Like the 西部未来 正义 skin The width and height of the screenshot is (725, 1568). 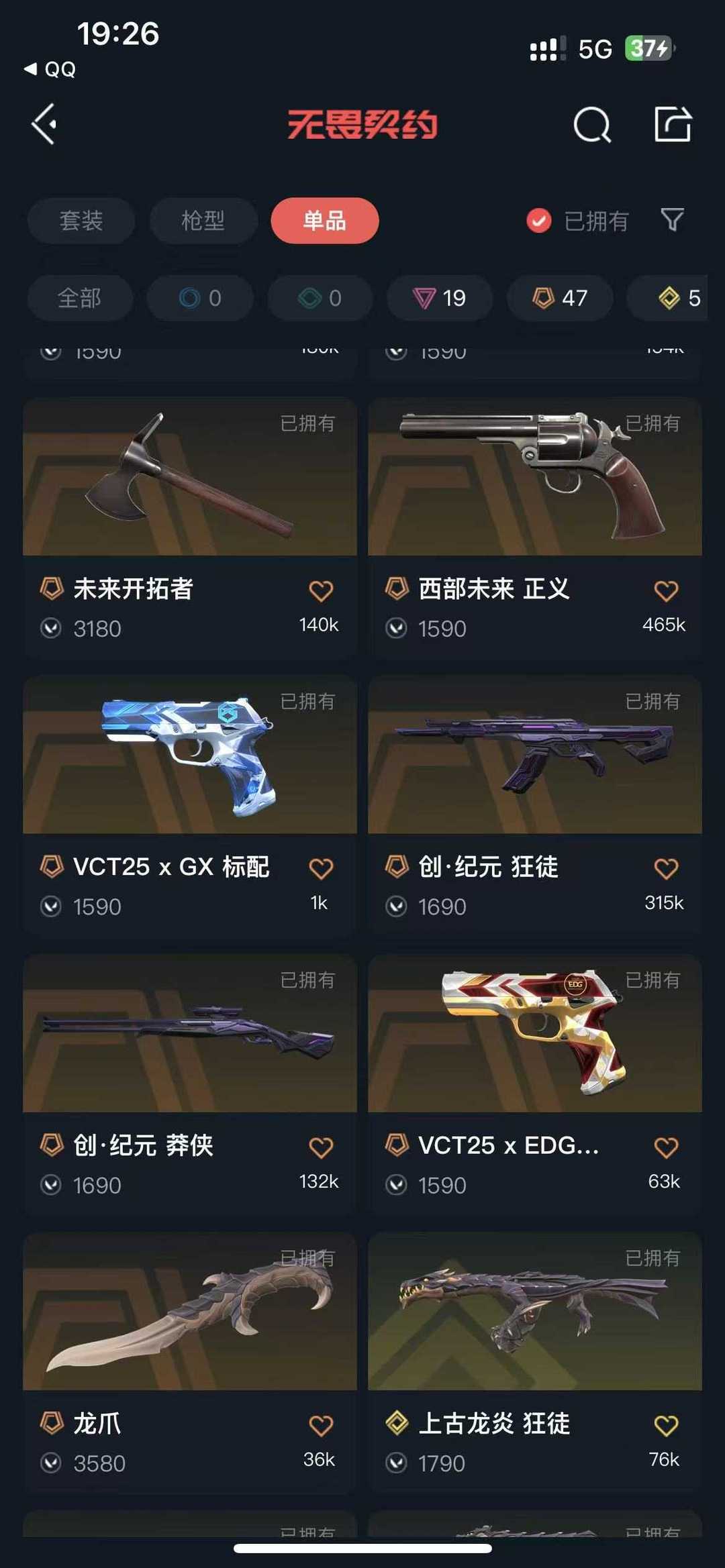pos(666,590)
